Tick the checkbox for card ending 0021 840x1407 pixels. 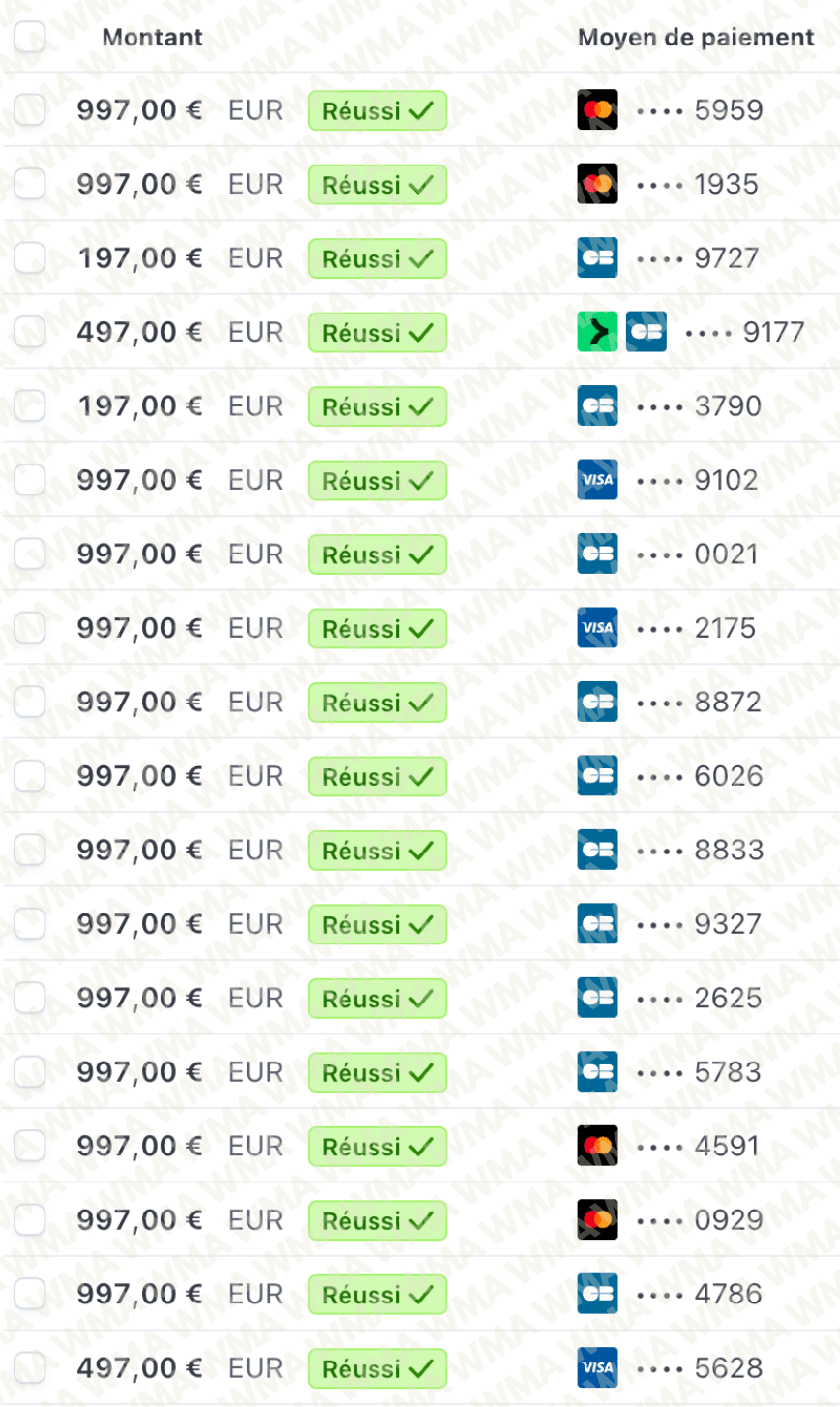coord(30,554)
